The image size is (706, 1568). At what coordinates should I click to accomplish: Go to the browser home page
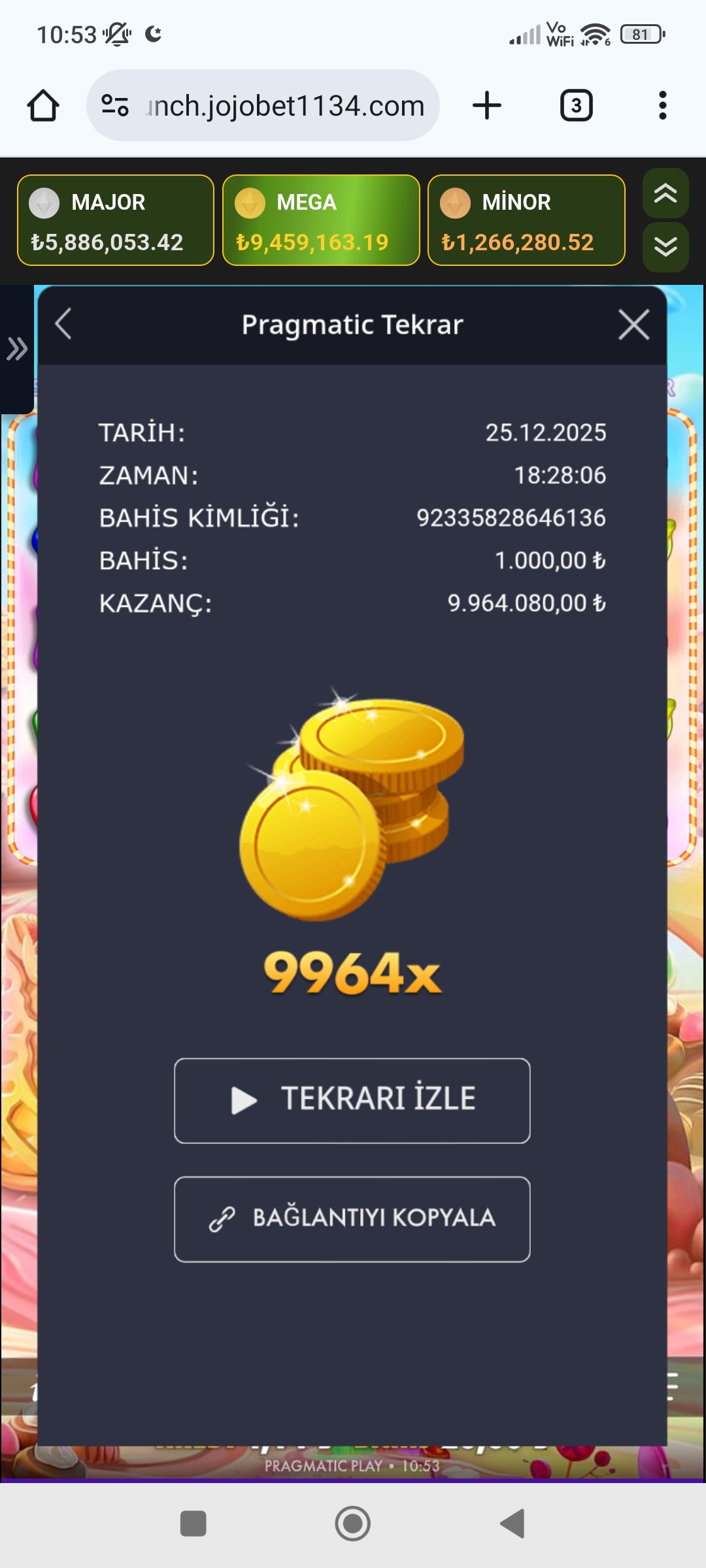43,106
